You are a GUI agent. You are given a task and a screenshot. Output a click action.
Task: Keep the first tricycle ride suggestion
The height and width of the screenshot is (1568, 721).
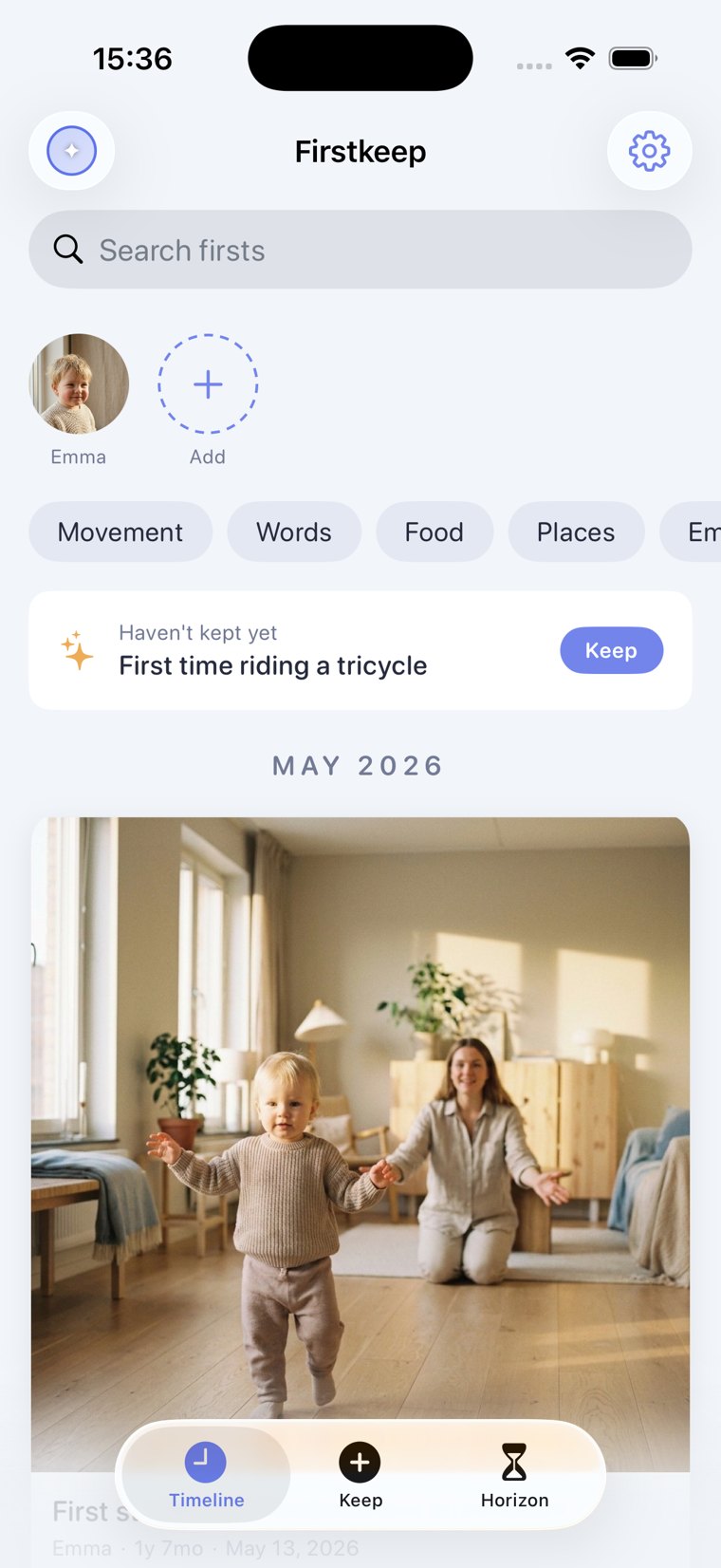pos(611,650)
